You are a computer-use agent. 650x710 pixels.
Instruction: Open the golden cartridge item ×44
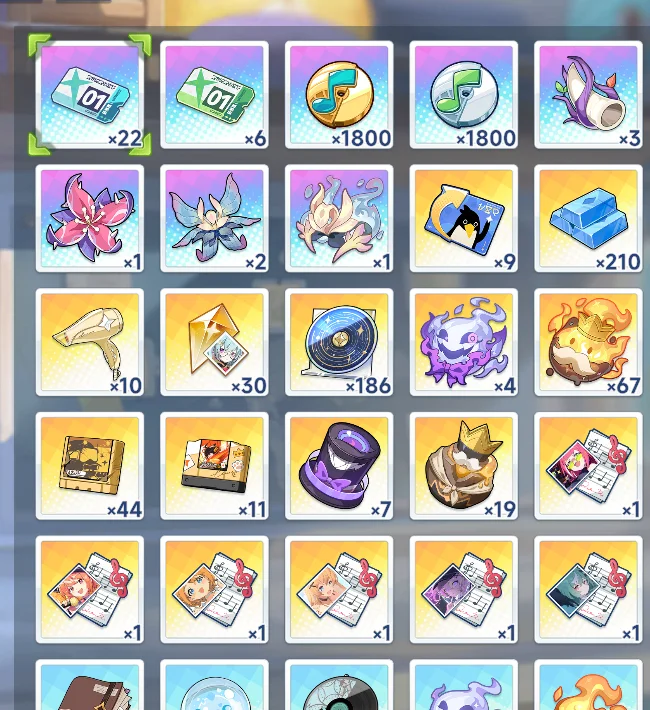[x=90, y=467]
